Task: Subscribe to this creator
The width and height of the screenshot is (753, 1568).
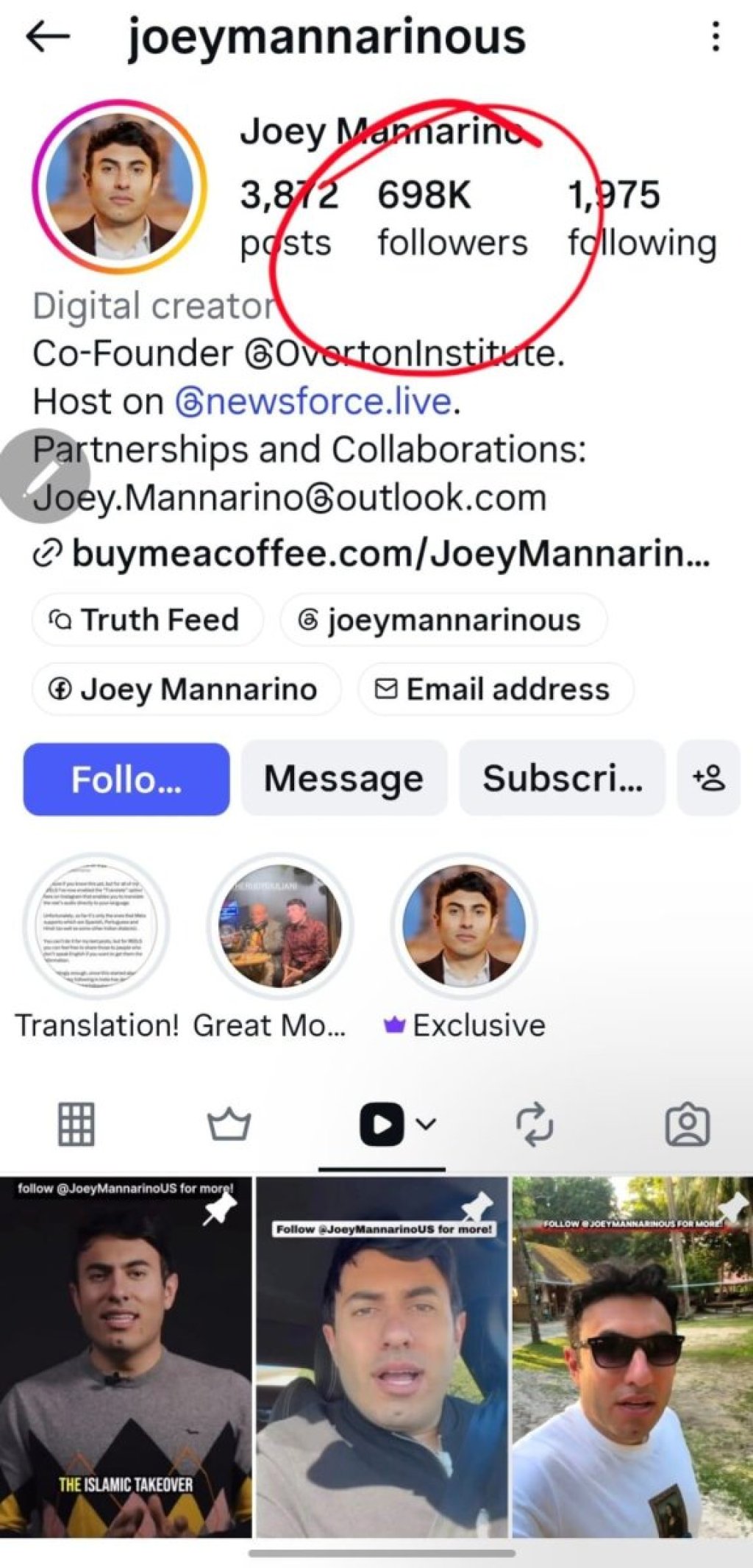Action: 563,778
